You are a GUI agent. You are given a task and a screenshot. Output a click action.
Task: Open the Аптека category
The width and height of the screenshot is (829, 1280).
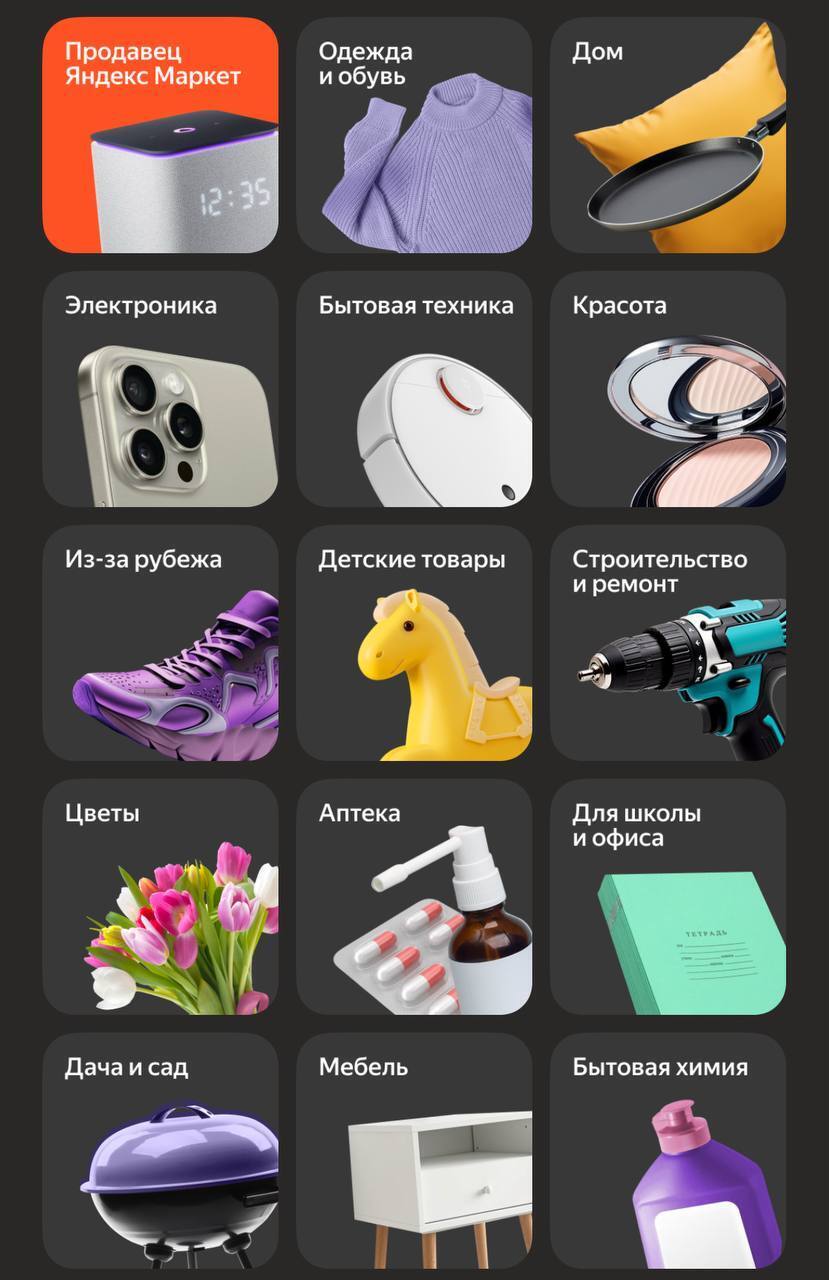[414, 897]
